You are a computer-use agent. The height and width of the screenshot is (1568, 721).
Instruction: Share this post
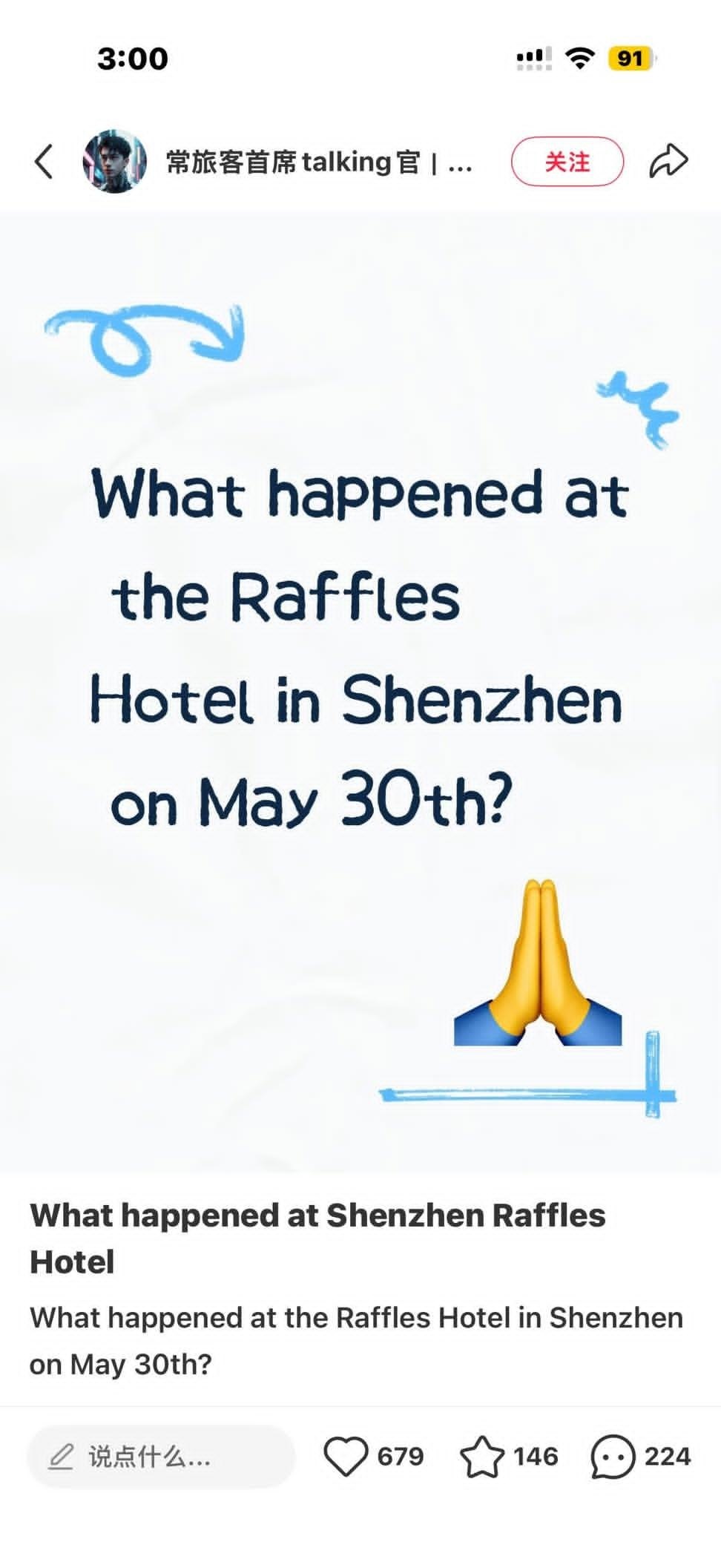(668, 161)
